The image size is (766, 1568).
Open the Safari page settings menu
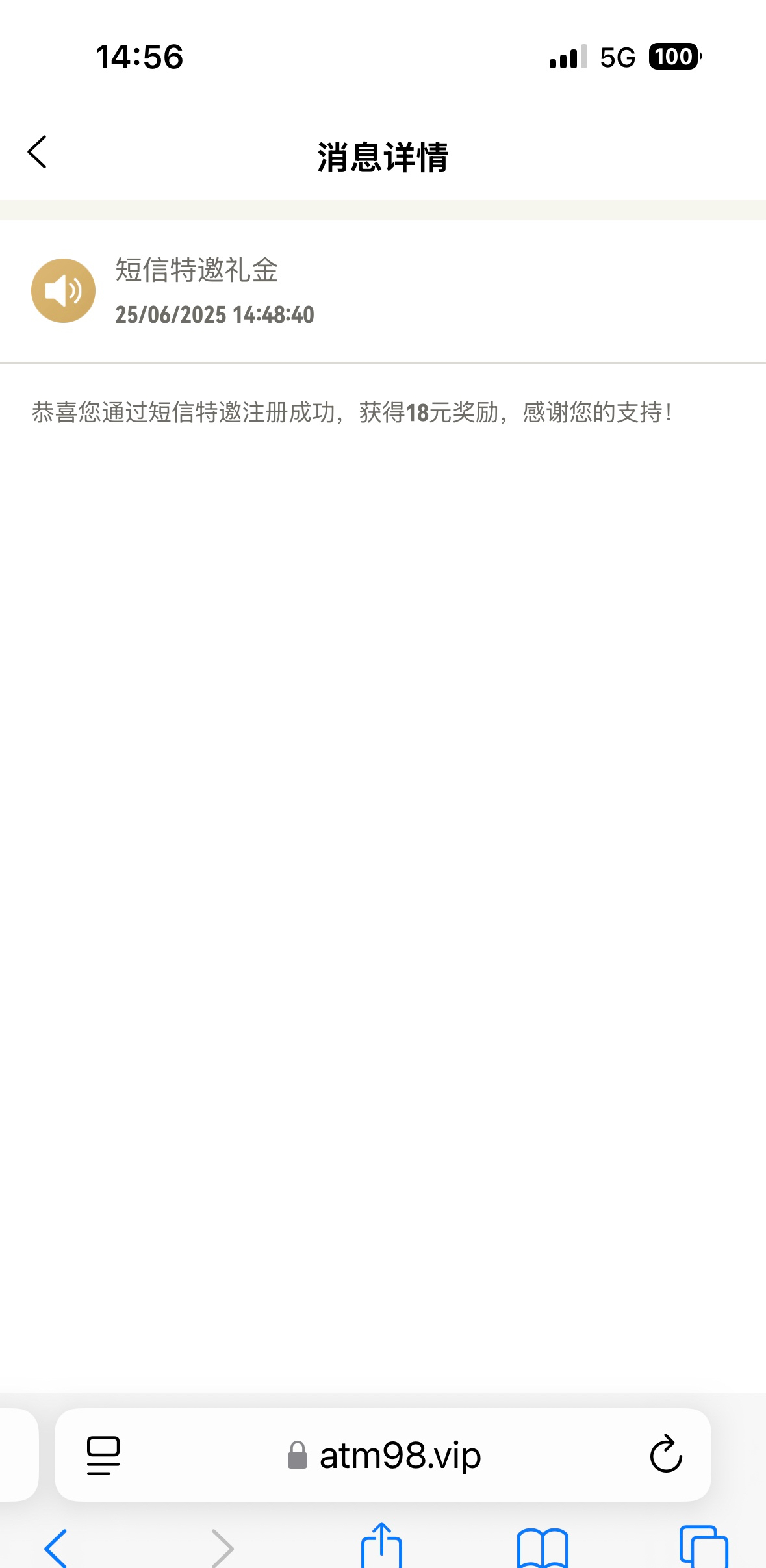tap(103, 1455)
